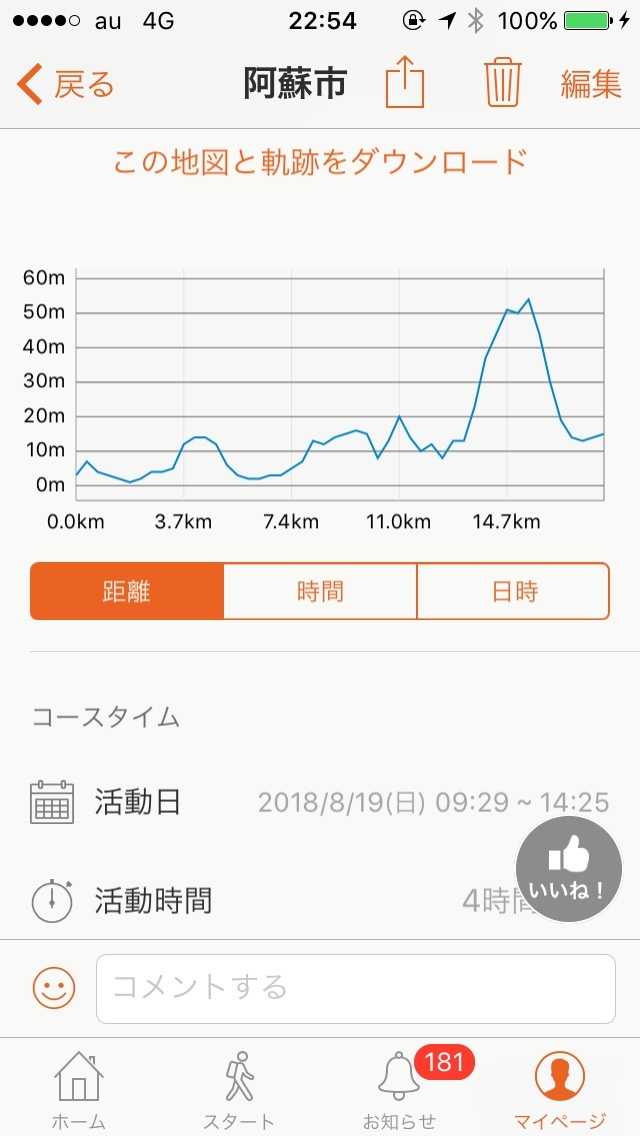Screen dimensions: 640x1136
Task: Select the 距離 graph segment
Action: coord(127,592)
